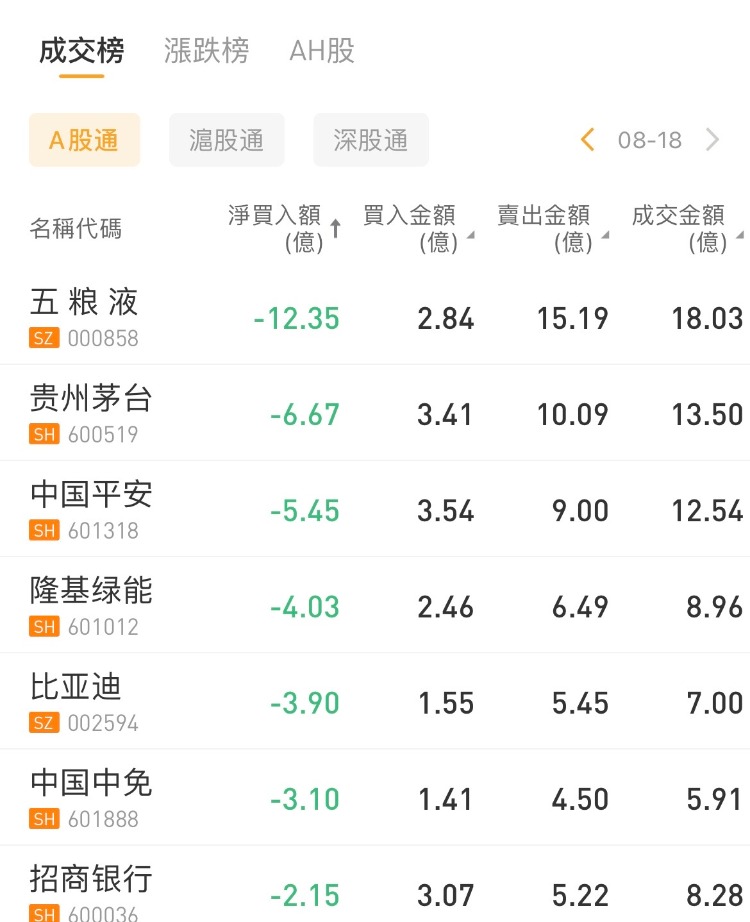The height and width of the screenshot is (922, 750).
Task: Sort by 成交金額 column
Action: pos(686,228)
